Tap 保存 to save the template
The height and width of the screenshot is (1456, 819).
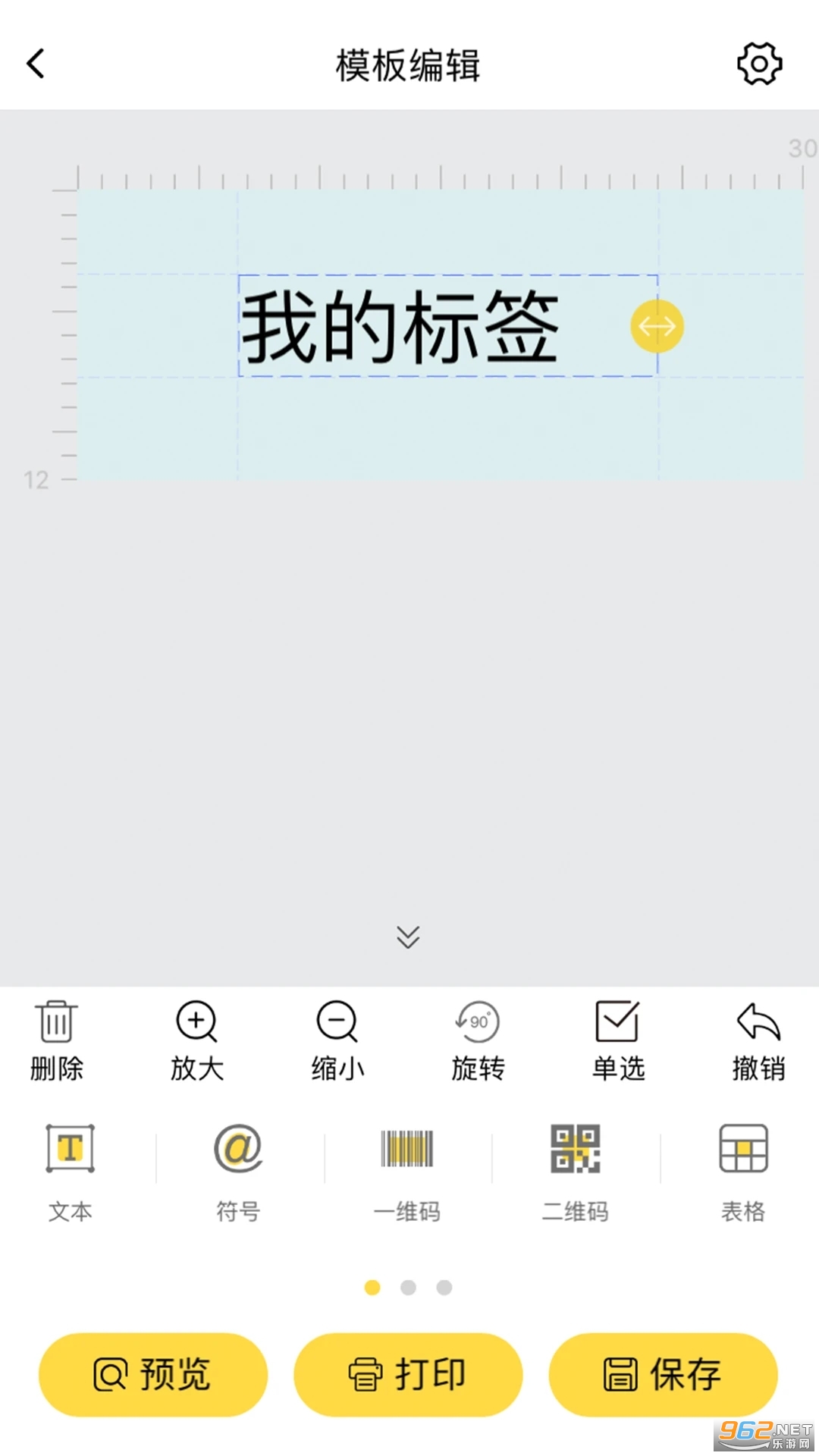pos(664,1374)
